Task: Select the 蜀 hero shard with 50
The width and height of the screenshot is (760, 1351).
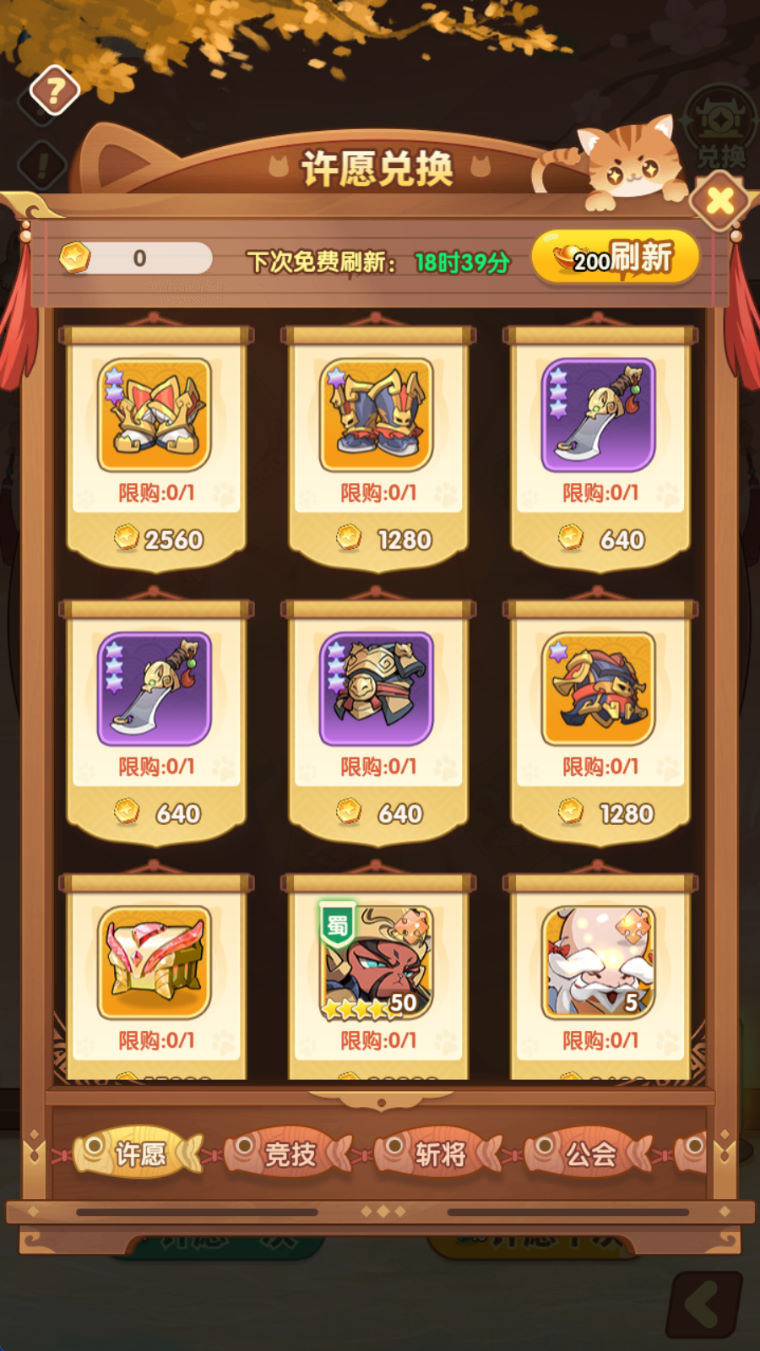Action: [376, 962]
